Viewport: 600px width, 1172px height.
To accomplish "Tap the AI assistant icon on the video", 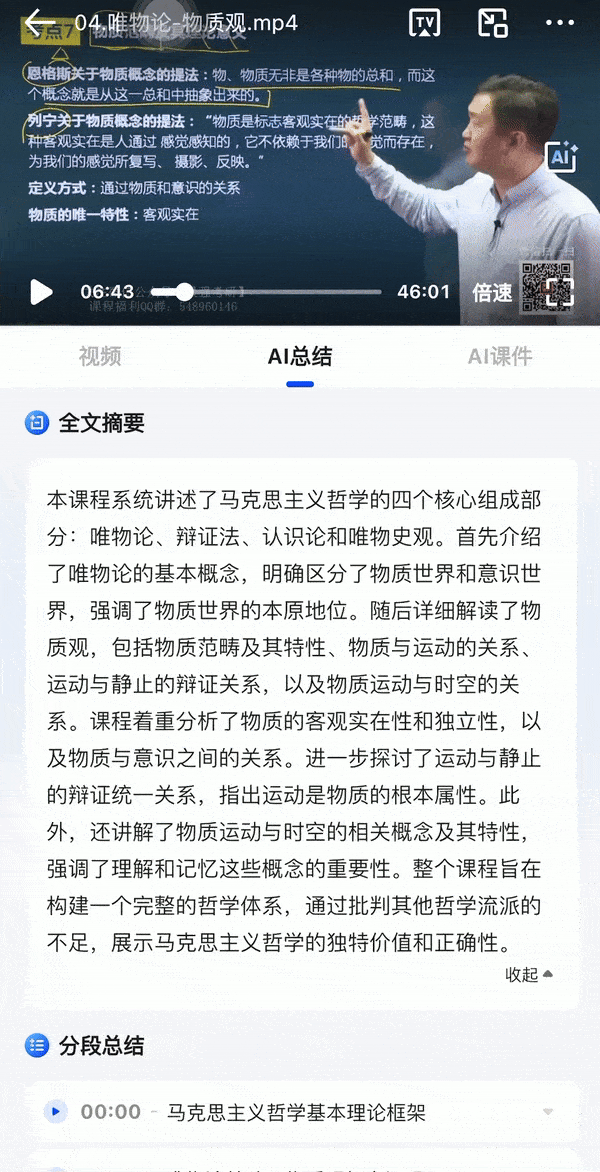I will pyautogui.click(x=561, y=155).
